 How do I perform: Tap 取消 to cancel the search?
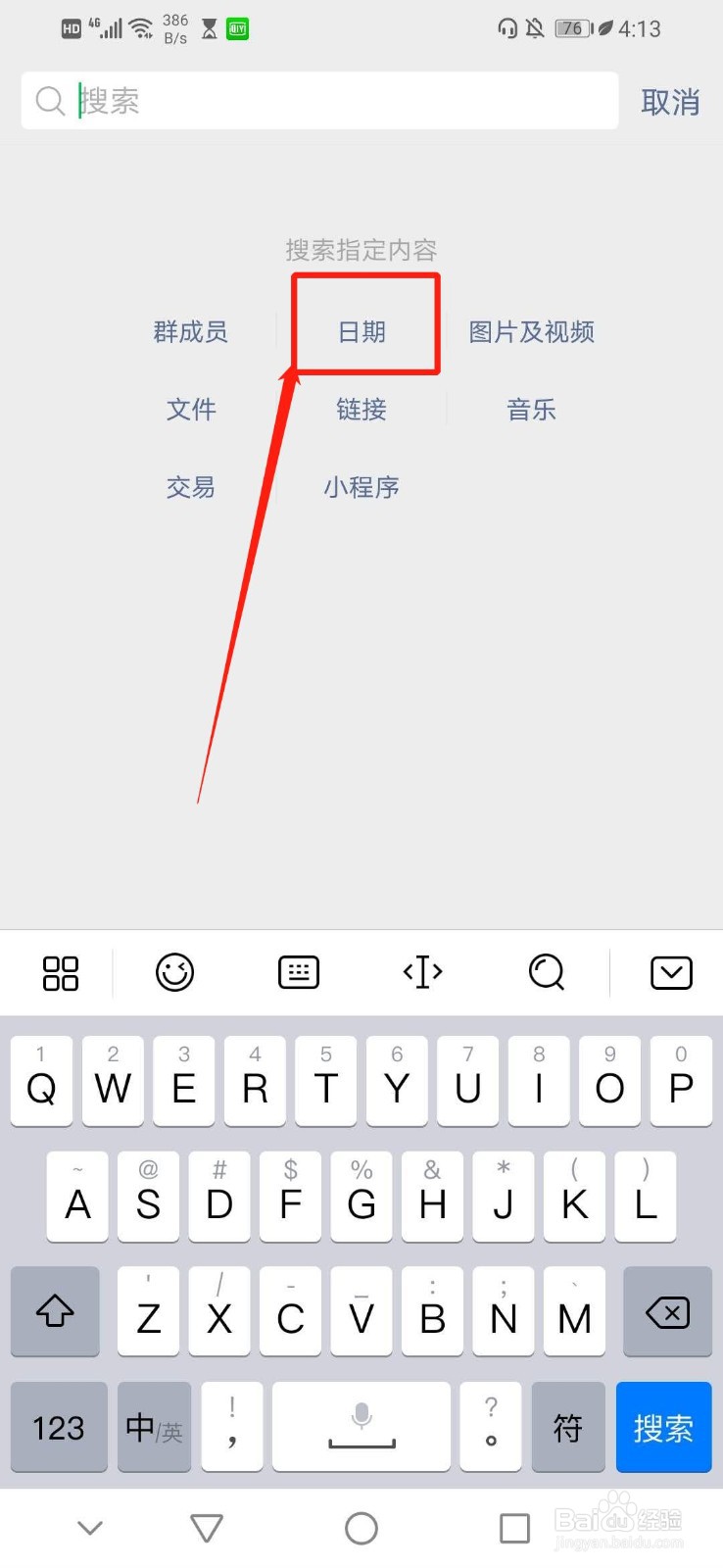tap(670, 103)
